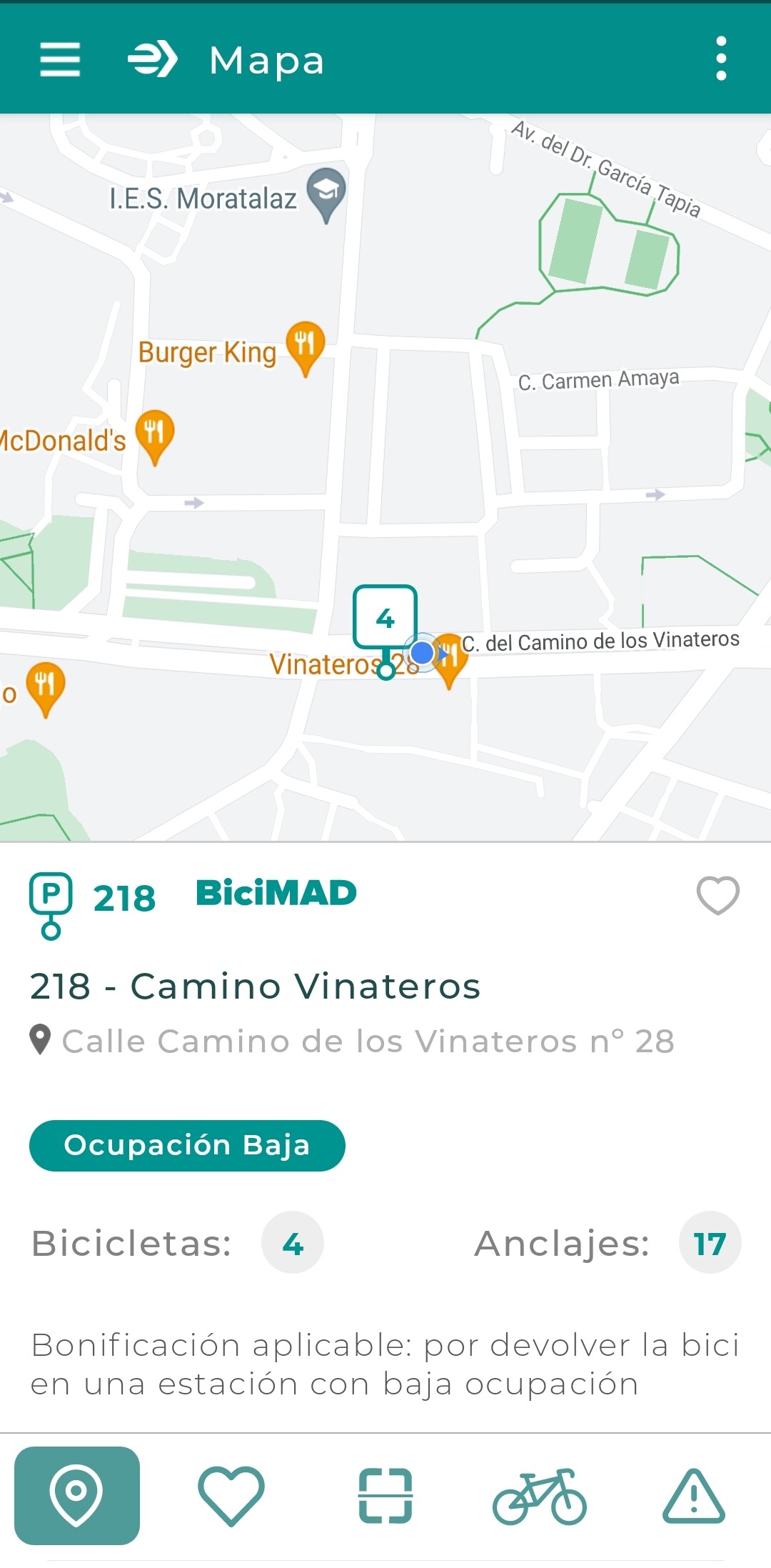Image resolution: width=771 pixels, height=1568 pixels.
Task: Open the QR scan tab
Action: click(385, 1495)
